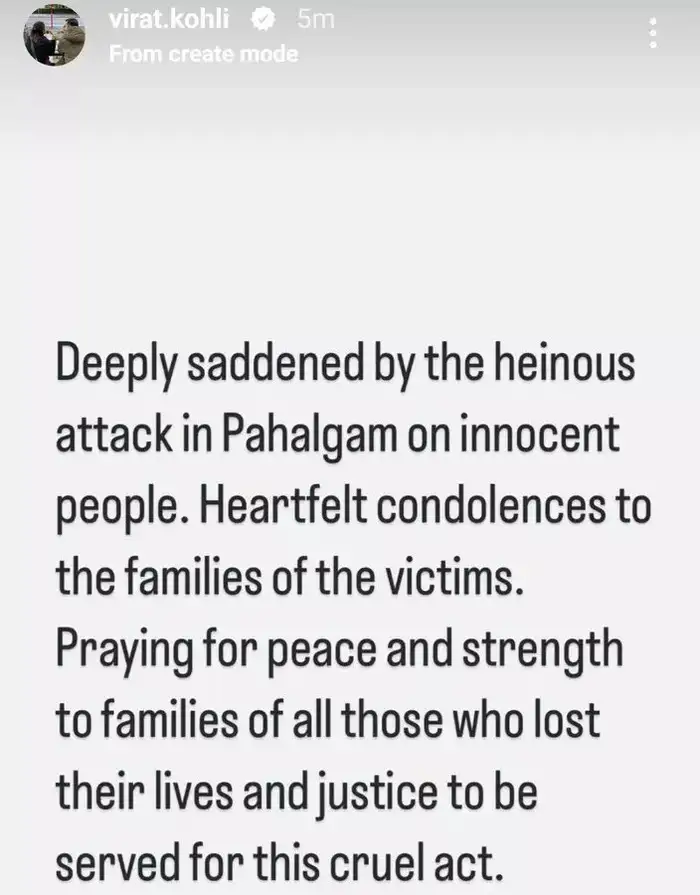Open the virat.kohli username link
This screenshot has width=700, height=895.
(167, 18)
